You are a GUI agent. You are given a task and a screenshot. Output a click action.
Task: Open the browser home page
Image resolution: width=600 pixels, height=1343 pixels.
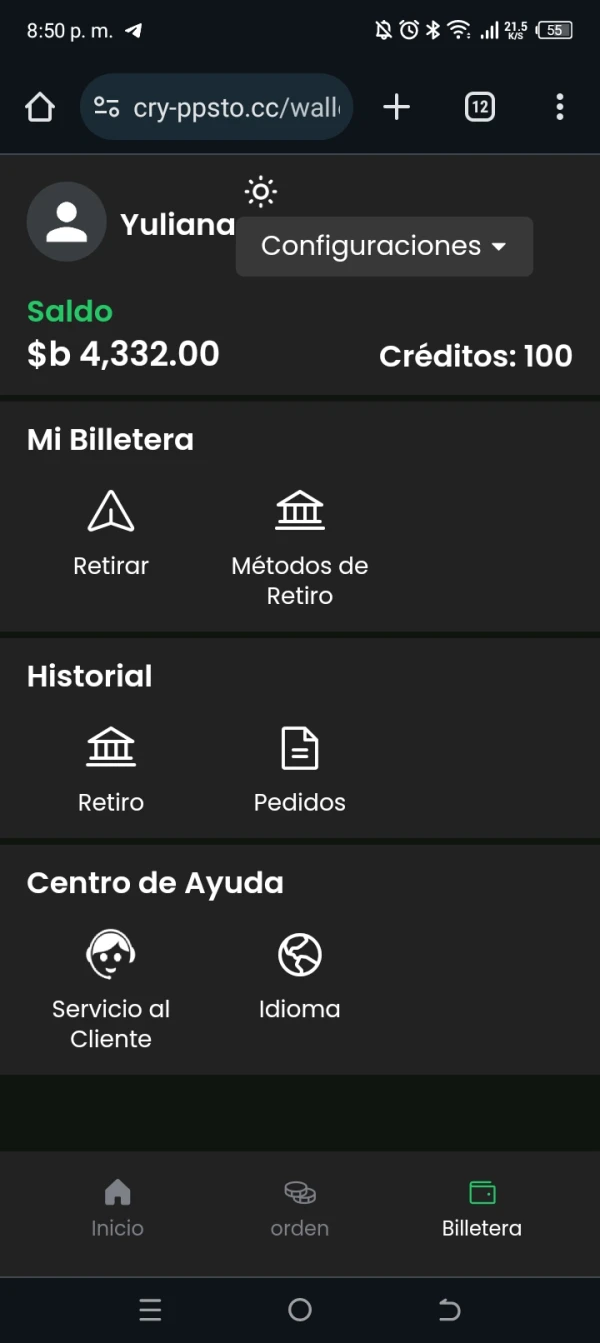pyautogui.click(x=40, y=107)
